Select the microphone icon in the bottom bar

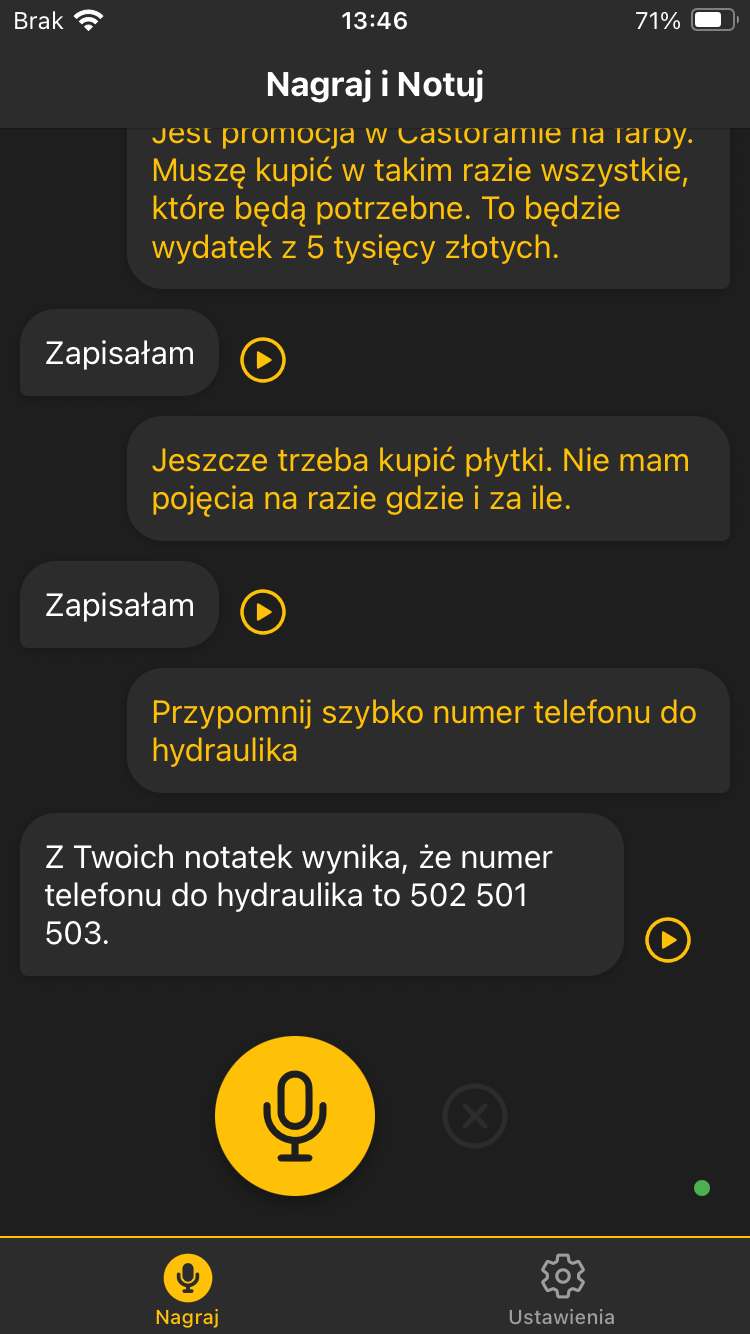click(x=186, y=1275)
